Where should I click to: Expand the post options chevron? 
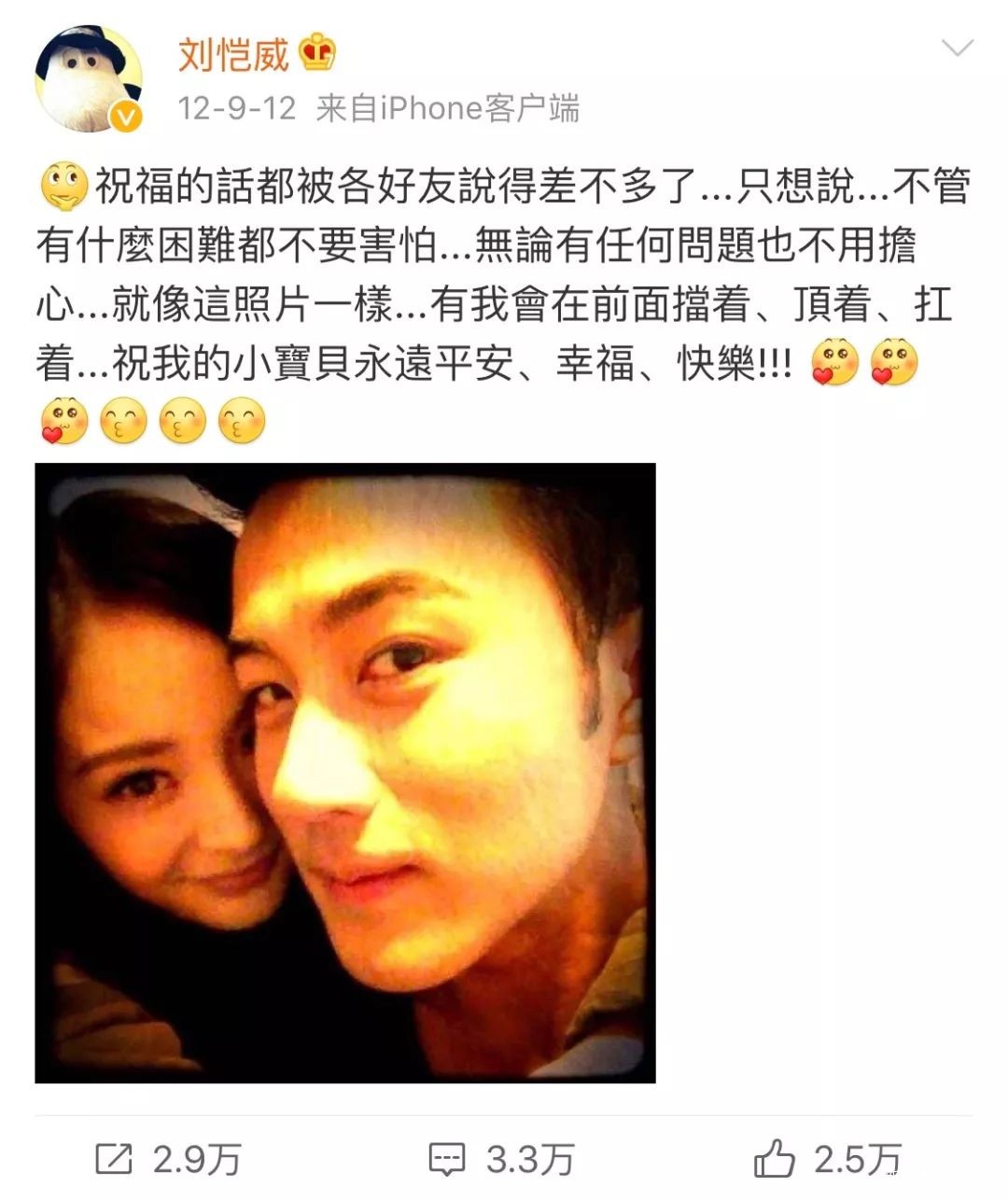tap(958, 49)
